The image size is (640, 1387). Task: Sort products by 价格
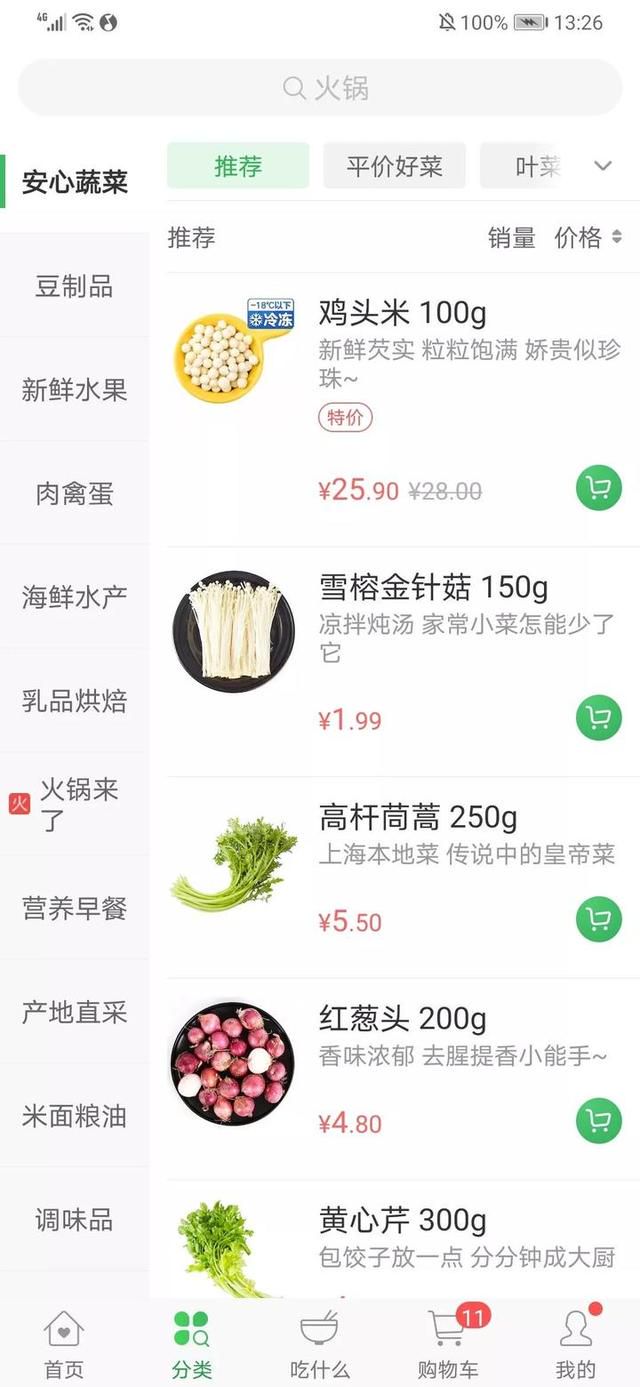588,238
